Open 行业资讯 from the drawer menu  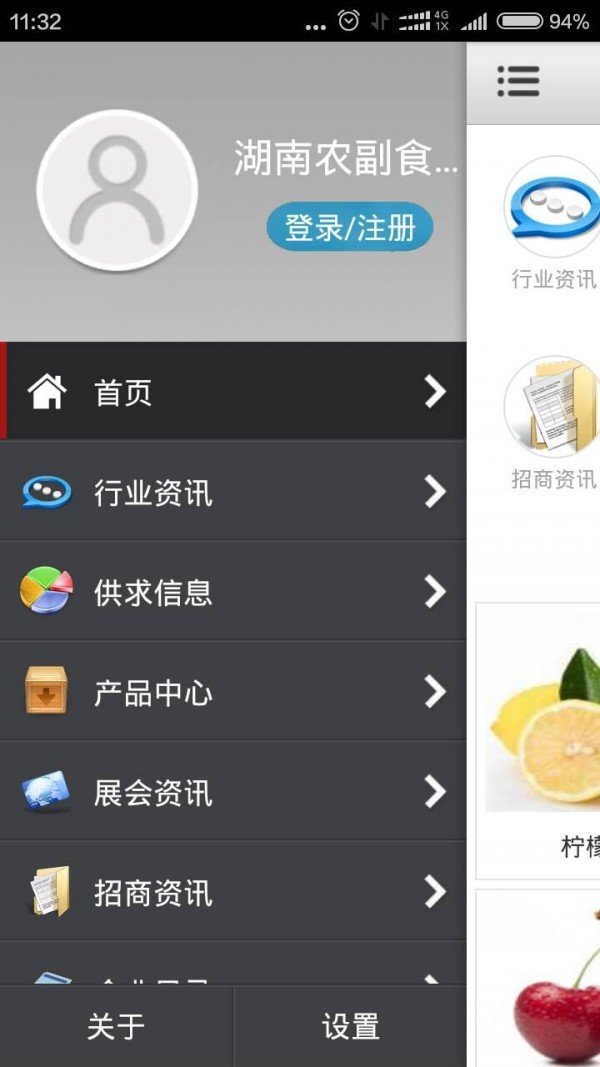point(233,492)
